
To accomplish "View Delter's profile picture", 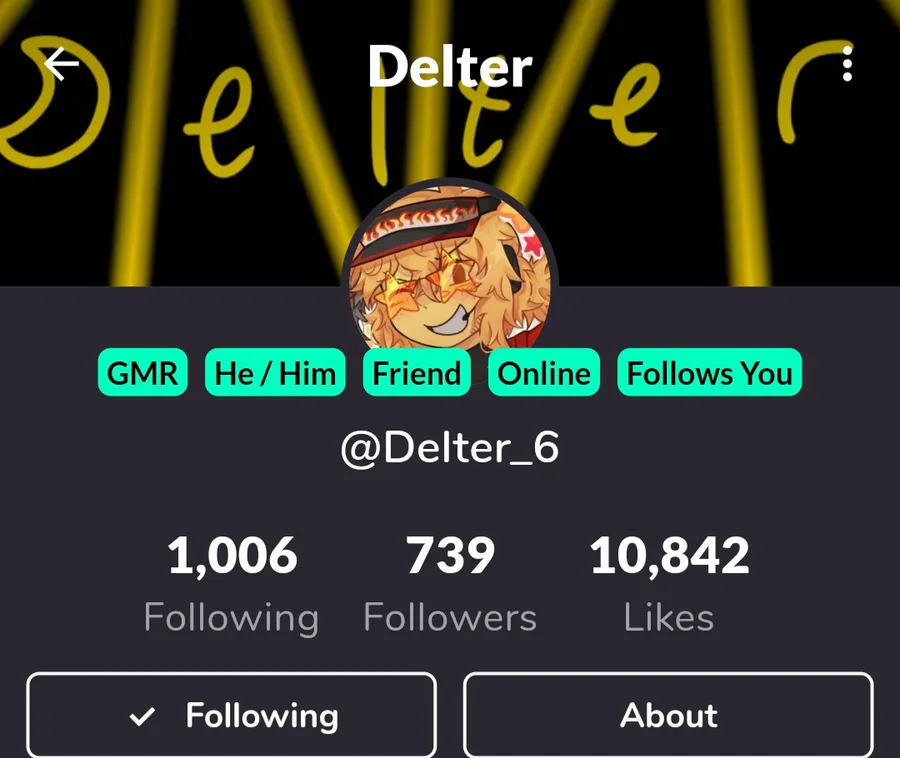I will [450, 270].
